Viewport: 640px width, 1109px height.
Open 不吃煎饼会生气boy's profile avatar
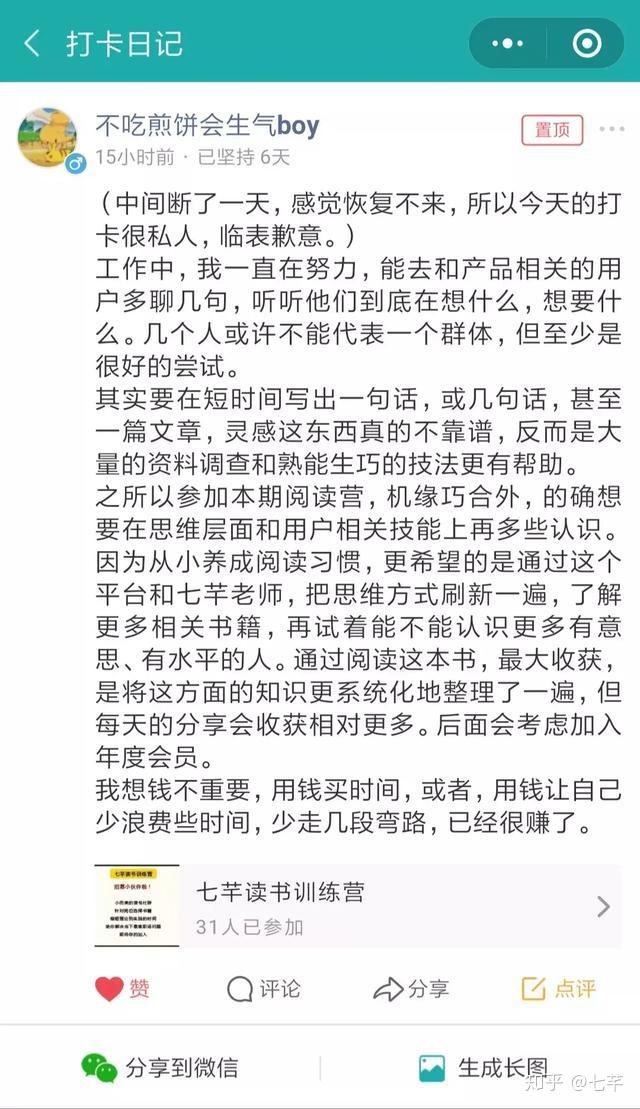pyautogui.click(x=47, y=137)
